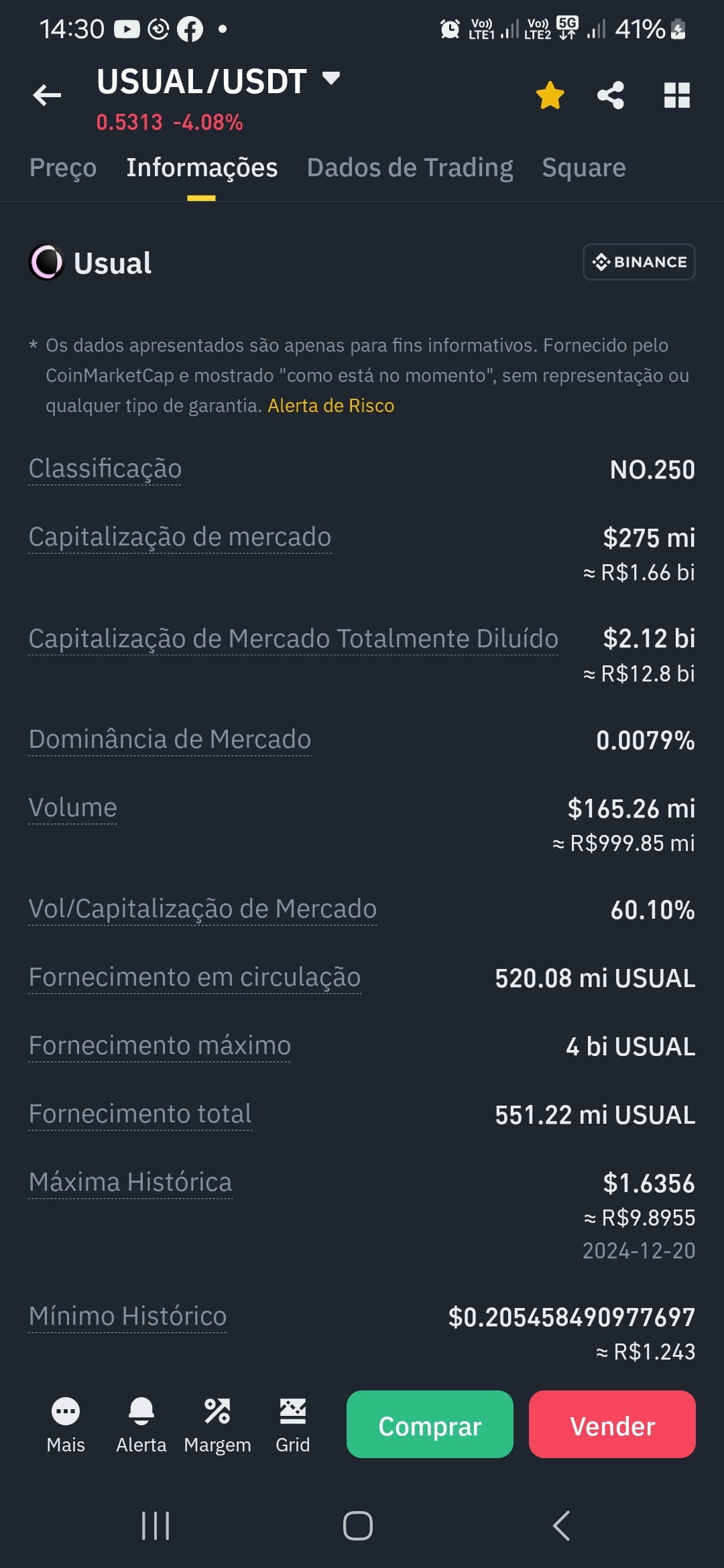Open the Grid trading bot
Screen dimensions: 724x1568
coord(293,1425)
